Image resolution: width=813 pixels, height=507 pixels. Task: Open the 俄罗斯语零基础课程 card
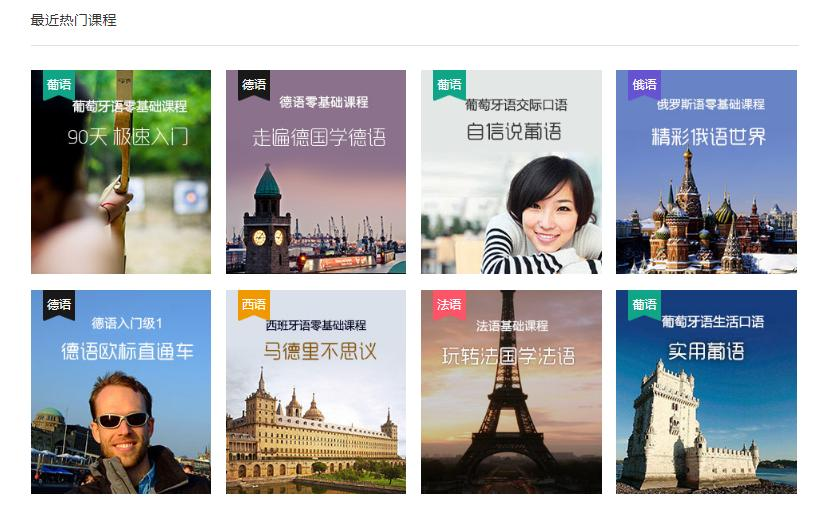(706, 172)
